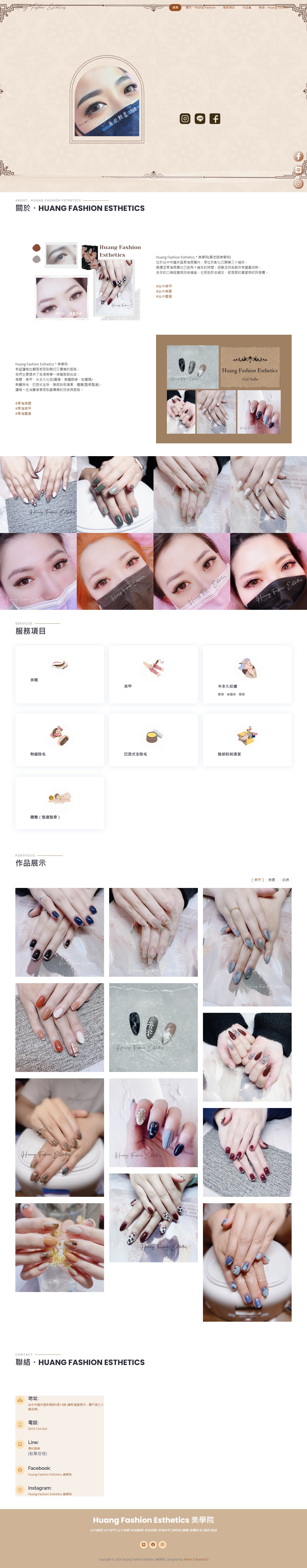This screenshot has height=1568, width=307.
Task: Open the 熱蠟除毛 service card
Action: tap(59, 740)
